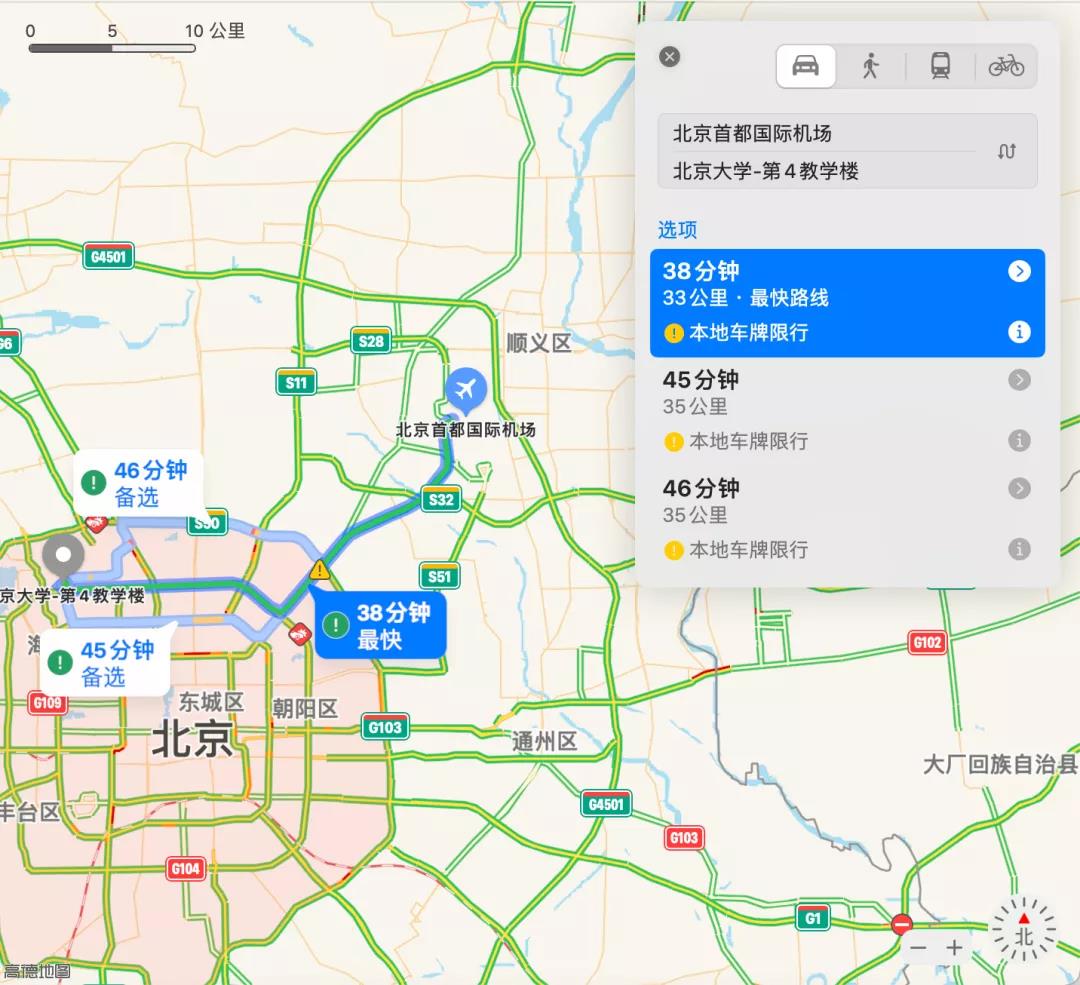Zoom out the map with minus
This screenshot has height=985, width=1080.
pyautogui.click(x=919, y=948)
